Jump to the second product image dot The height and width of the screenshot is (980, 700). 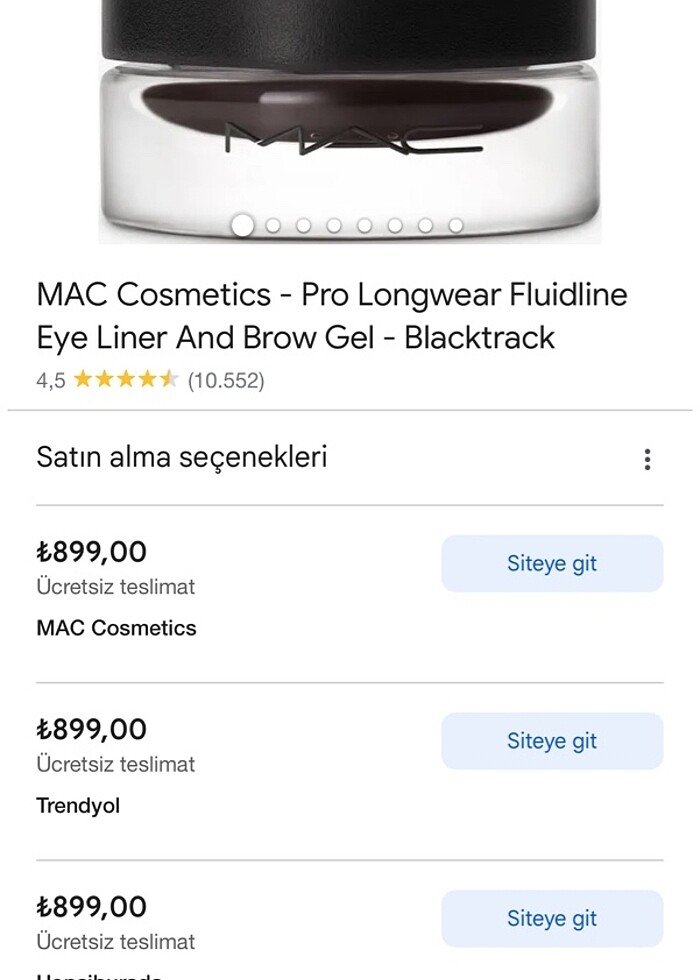(274, 226)
